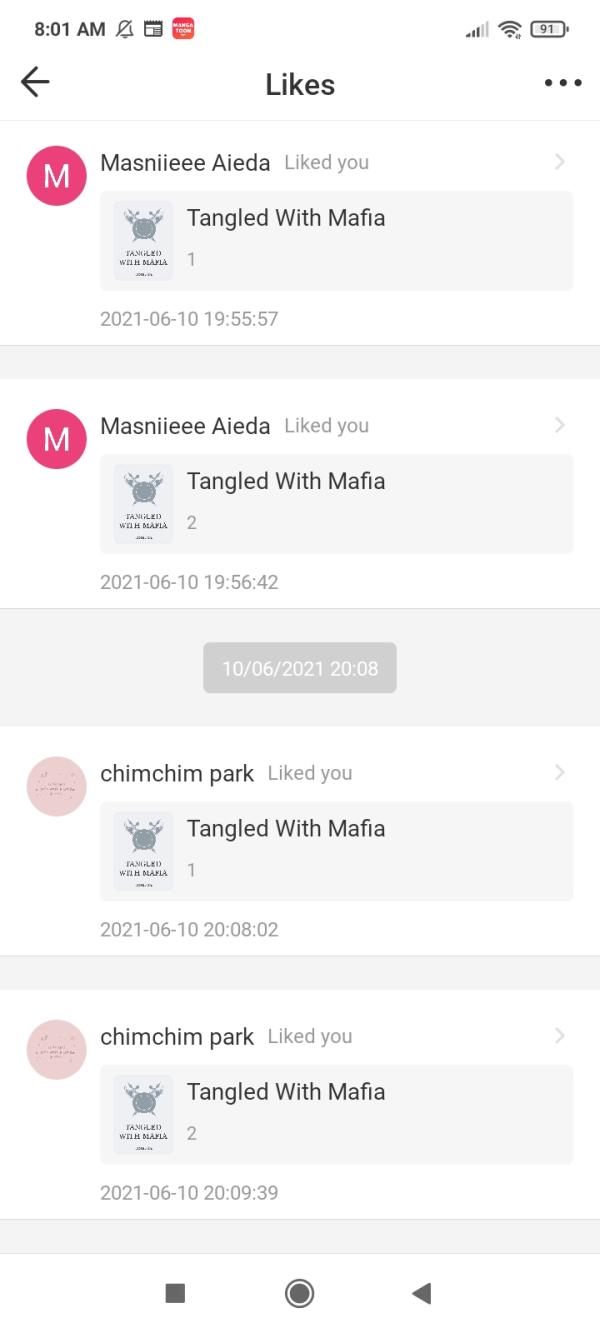The height and width of the screenshot is (1333, 600).
Task: Open chimchim park's like at 20:09:39
Action: 336,1114
